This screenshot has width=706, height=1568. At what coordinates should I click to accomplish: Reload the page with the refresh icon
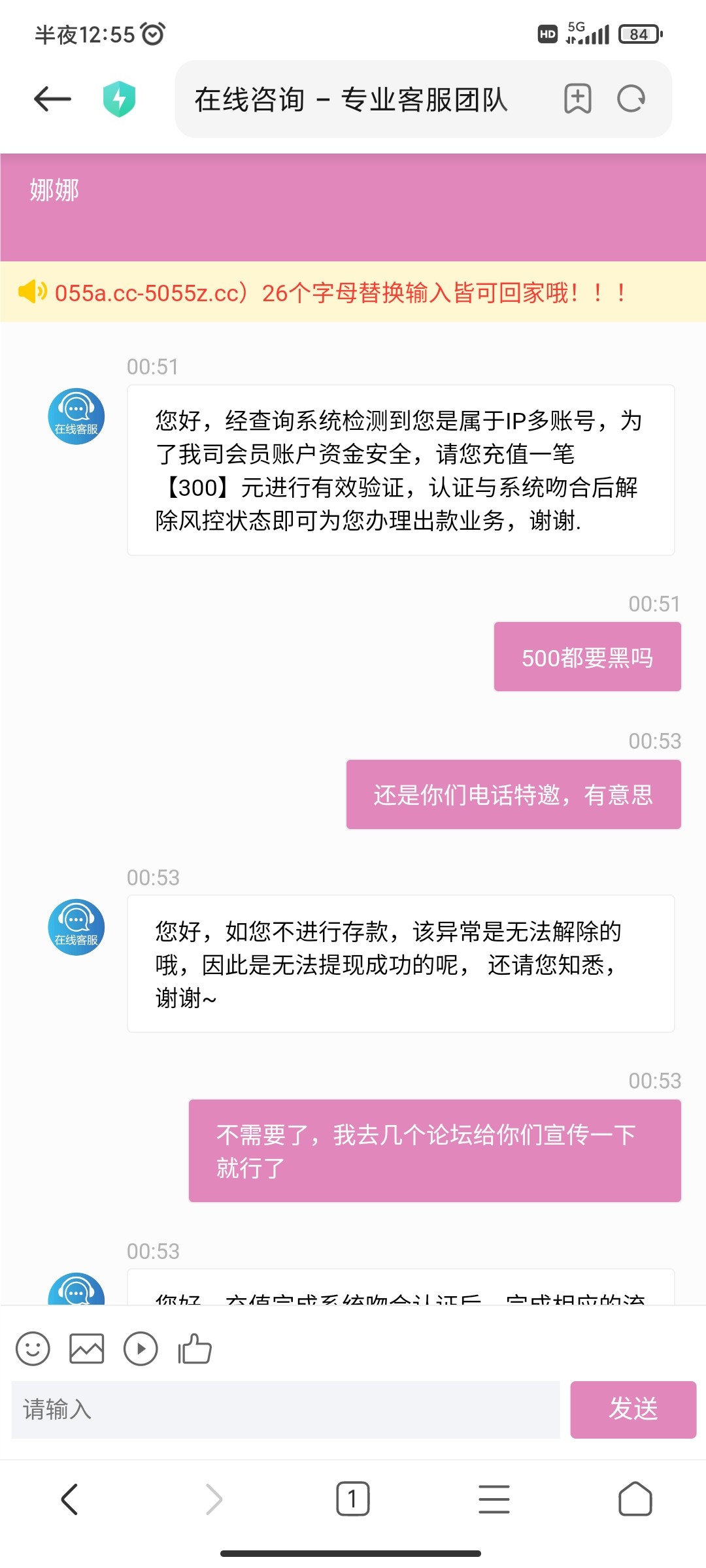(x=630, y=99)
